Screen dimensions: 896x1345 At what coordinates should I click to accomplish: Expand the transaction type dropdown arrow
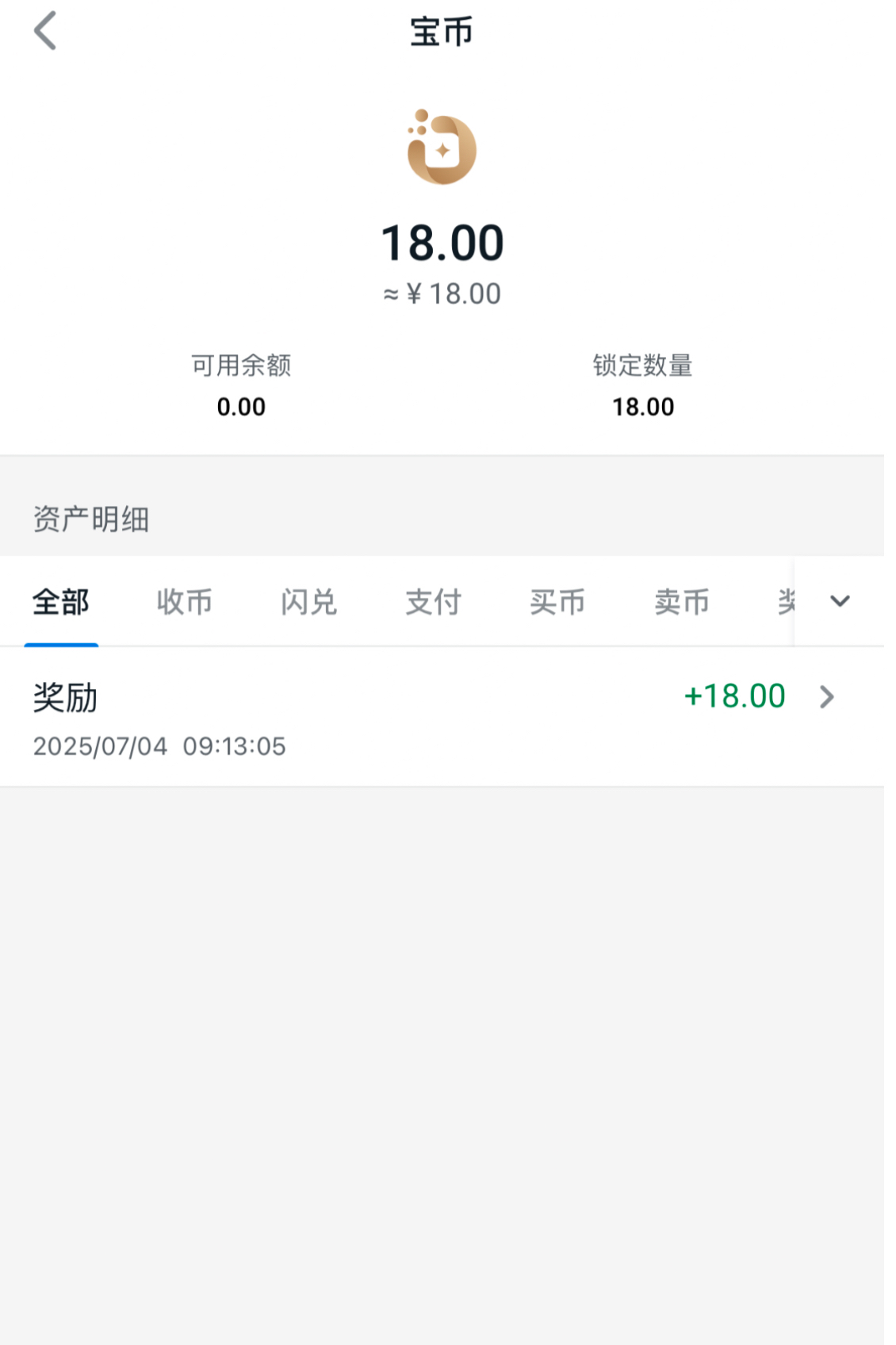click(840, 601)
